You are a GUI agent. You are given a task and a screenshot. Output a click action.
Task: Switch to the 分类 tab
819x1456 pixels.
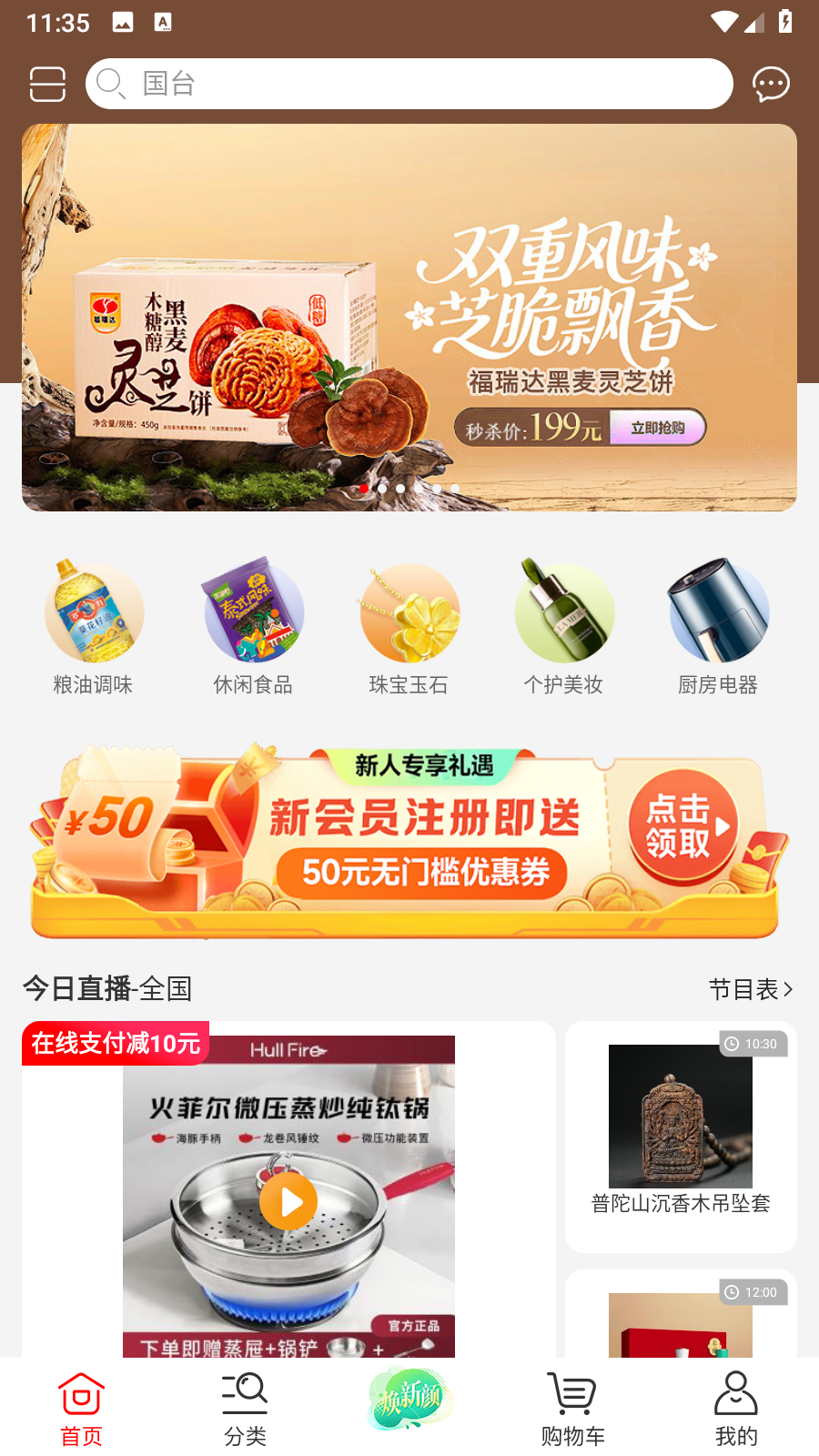[246, 1409]
